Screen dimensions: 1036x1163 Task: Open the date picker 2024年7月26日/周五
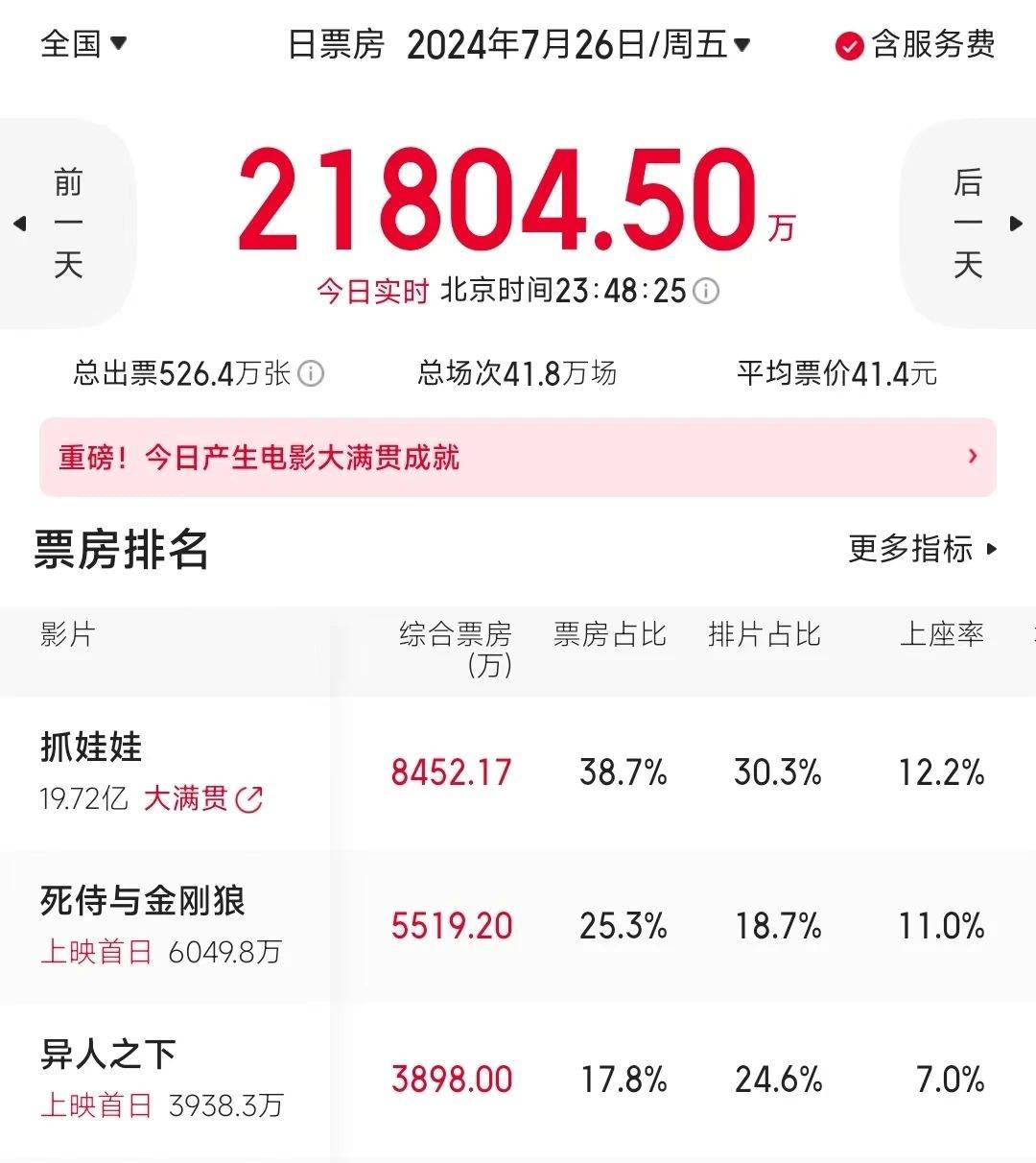pyautogui.click(x=578, y=44)
